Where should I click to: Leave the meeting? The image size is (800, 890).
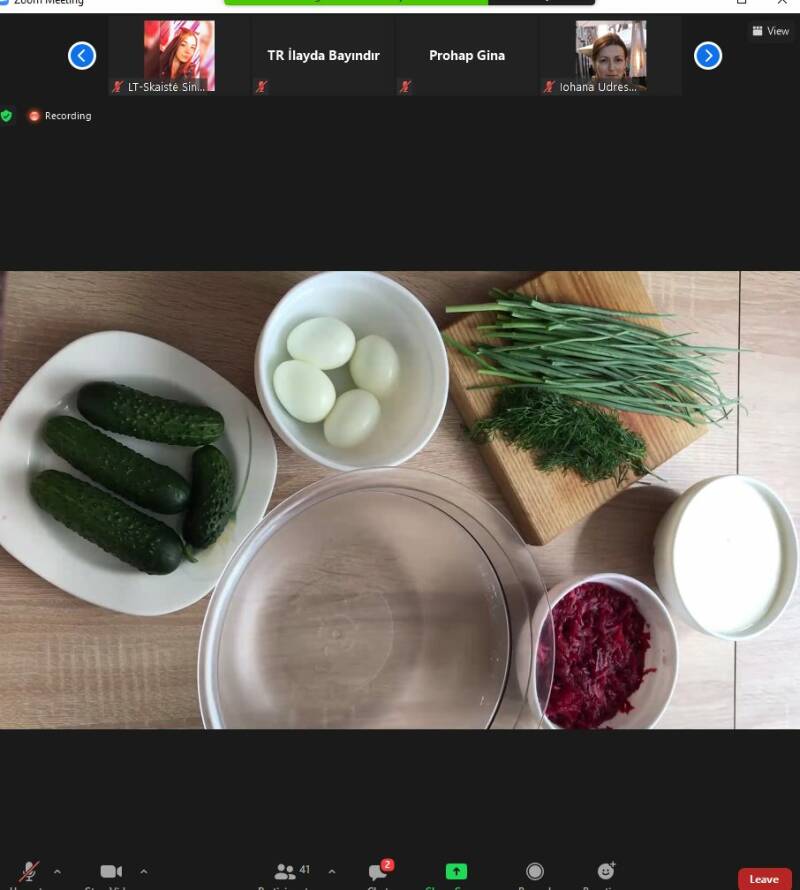[764, 879]
